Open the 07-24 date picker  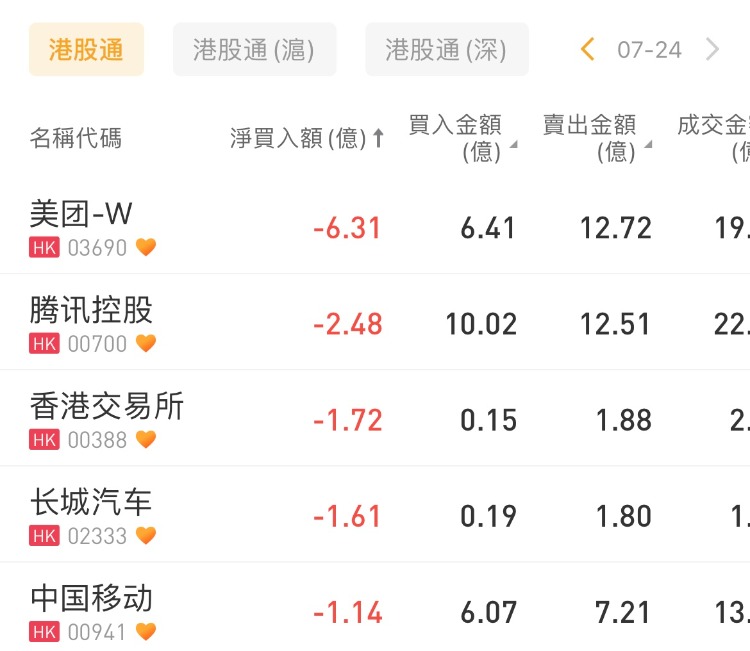(x=649, y=49)
